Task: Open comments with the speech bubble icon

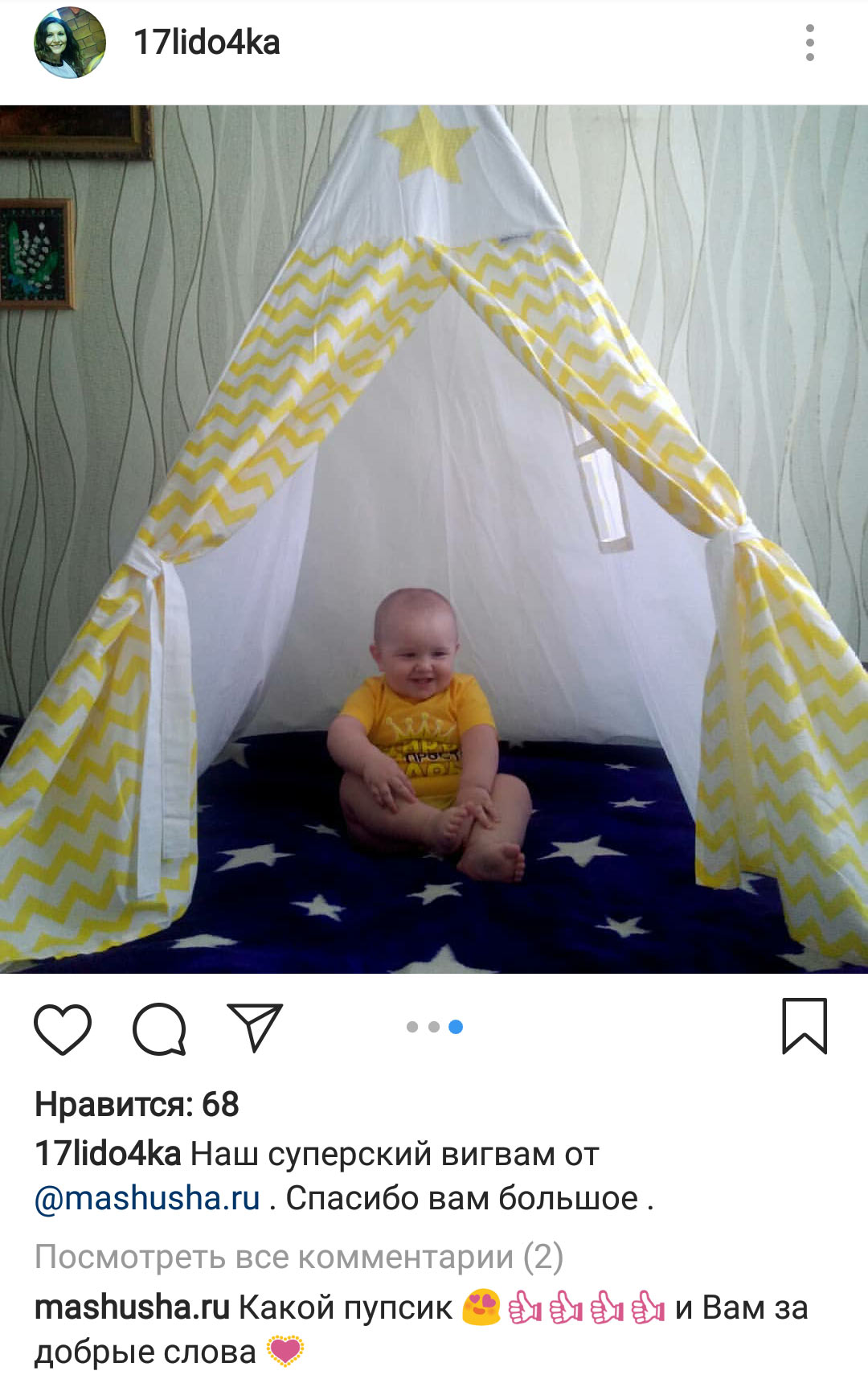Action: pos(159,1028)
